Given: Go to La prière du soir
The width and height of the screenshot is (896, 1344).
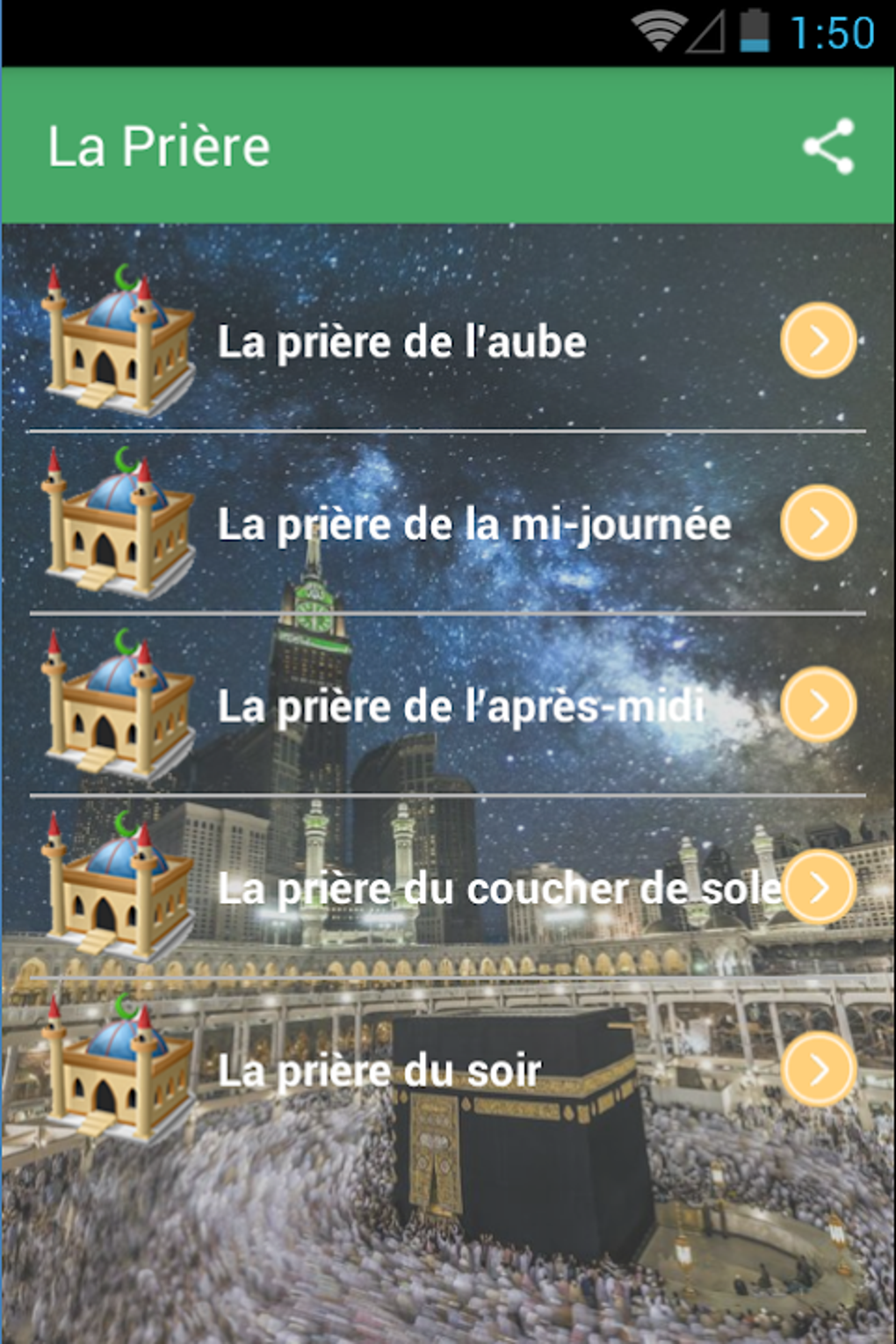Looking at the screenshot, I should (379, 1071).
